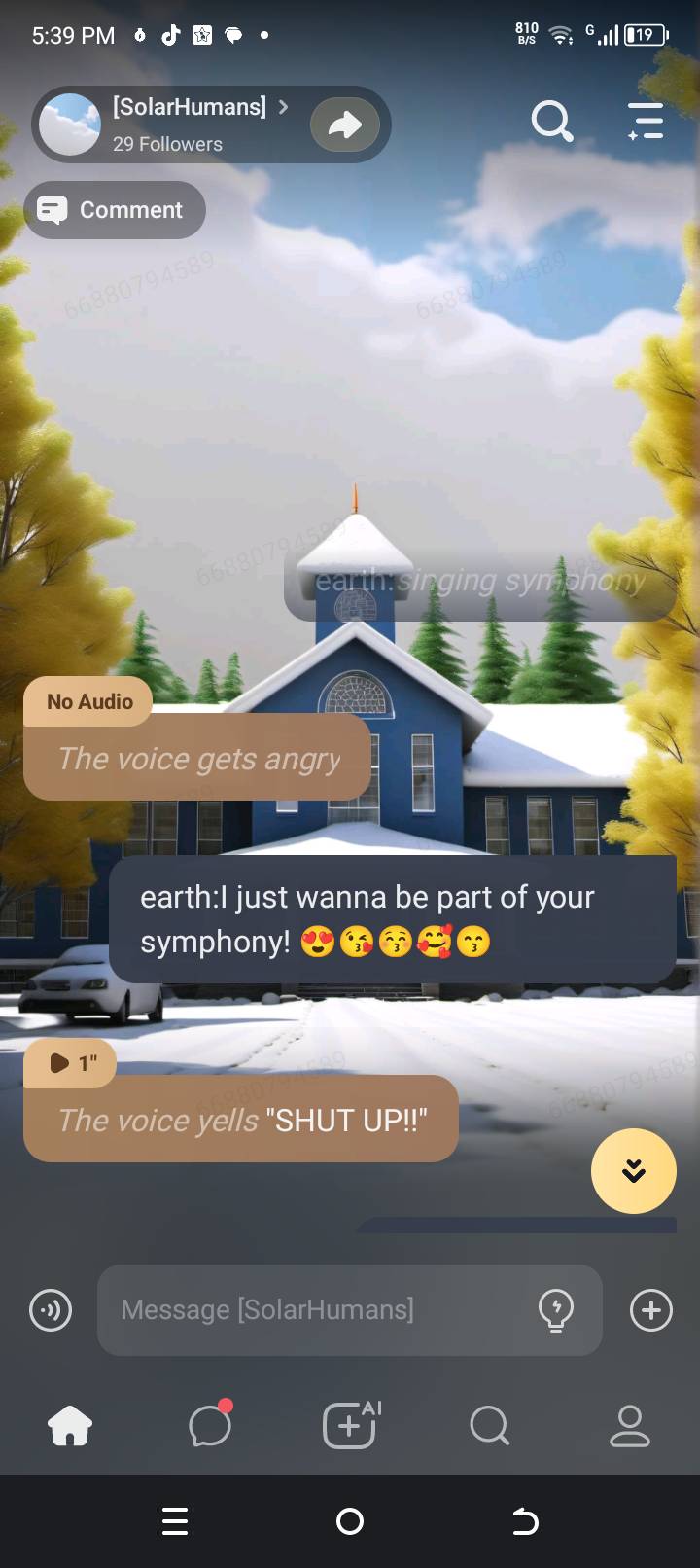Play the 1-second voice clip
The height and width of the screenshot is (1568, 700).
point(70,1063)
